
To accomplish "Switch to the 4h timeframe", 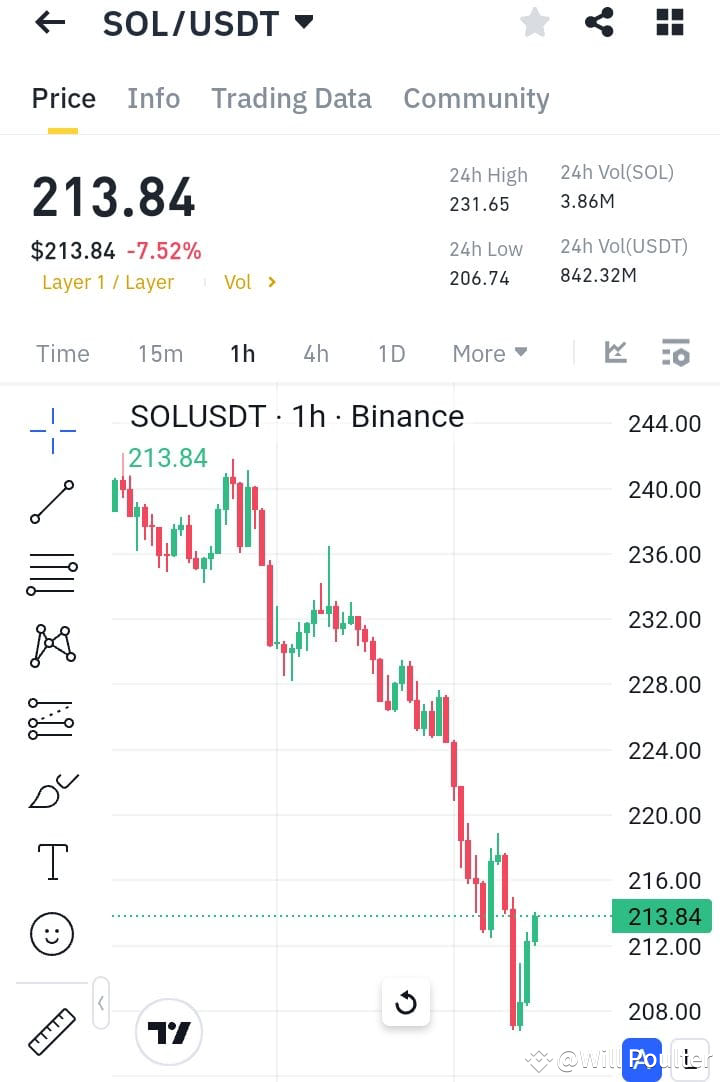I will tap(316, 353).
